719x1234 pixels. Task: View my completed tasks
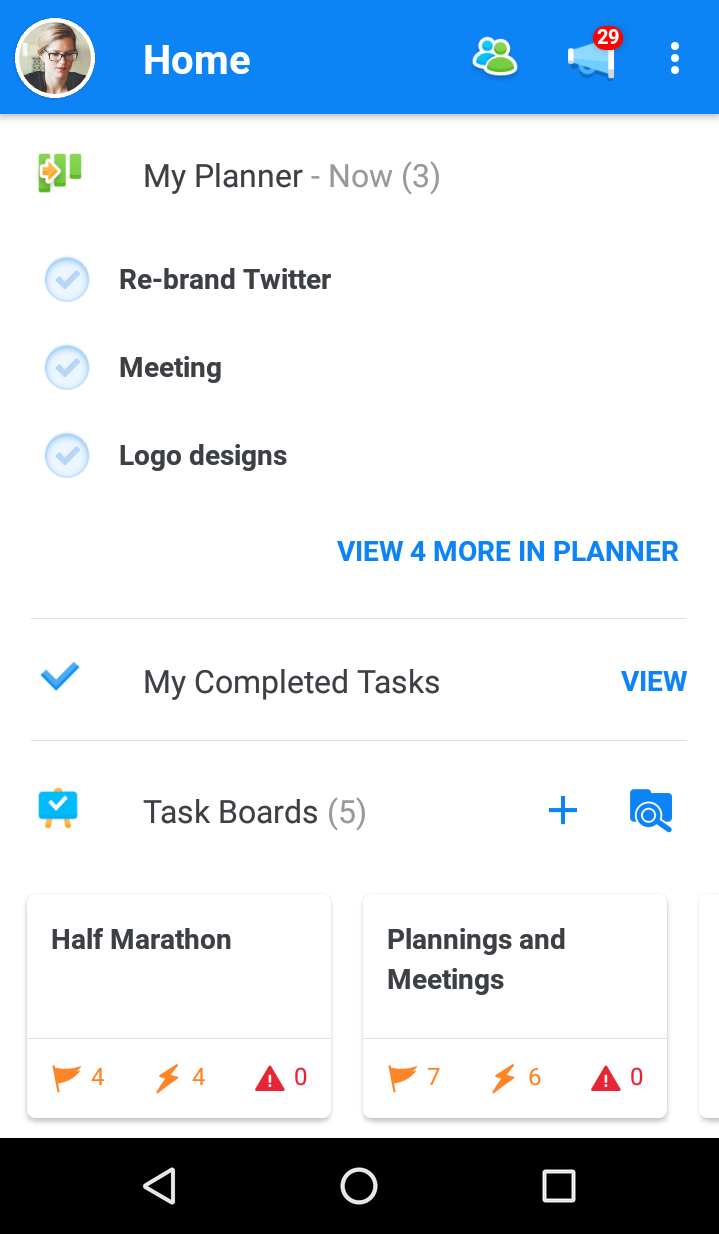point(654,681)
